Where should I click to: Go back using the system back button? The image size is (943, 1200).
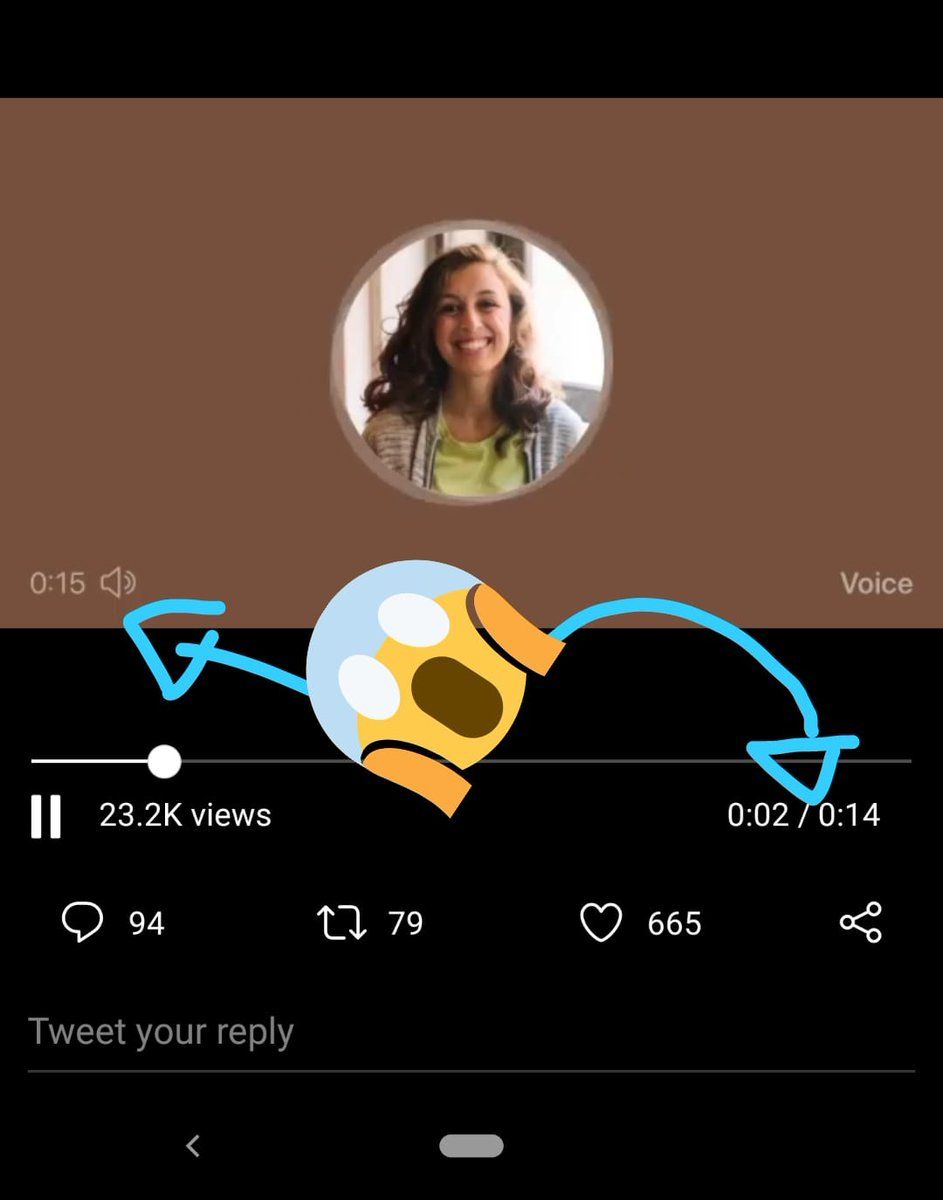(194, 1146)
